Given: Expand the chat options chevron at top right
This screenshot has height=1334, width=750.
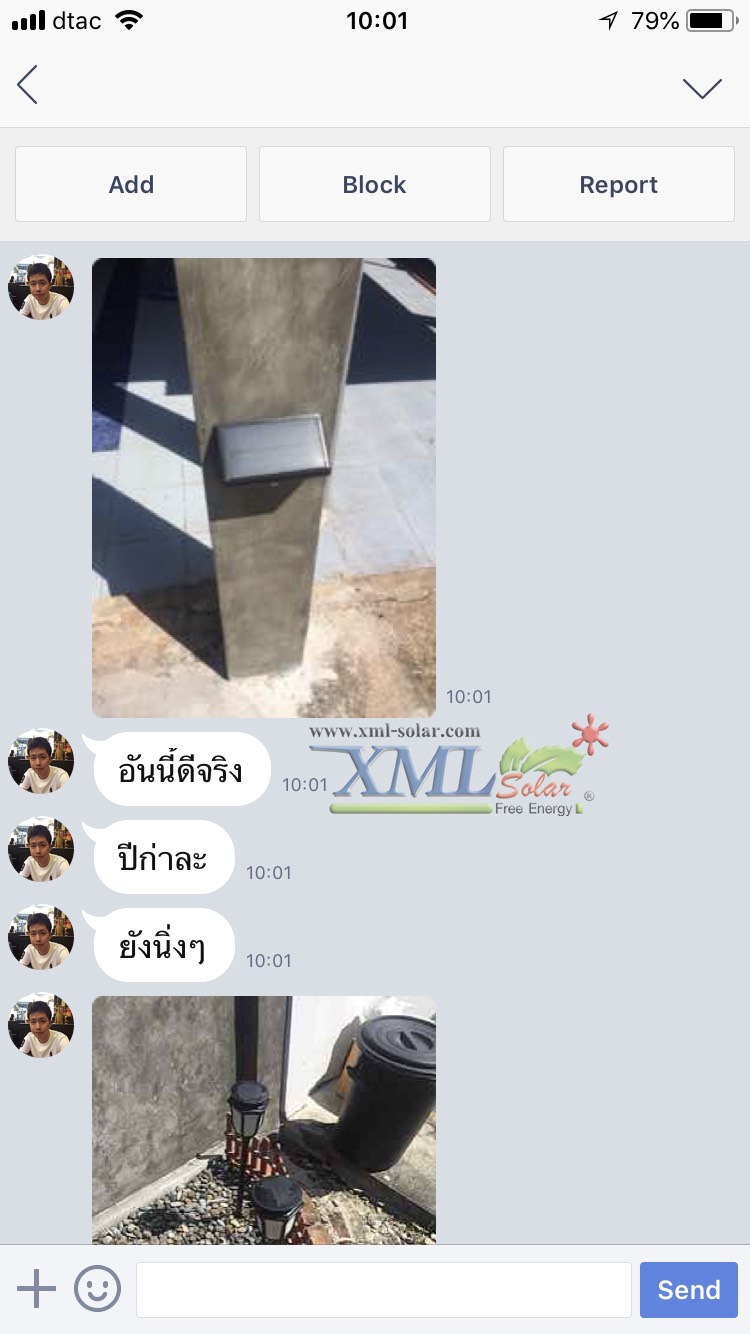Looking at the screenshot, I should coord(702,88).
